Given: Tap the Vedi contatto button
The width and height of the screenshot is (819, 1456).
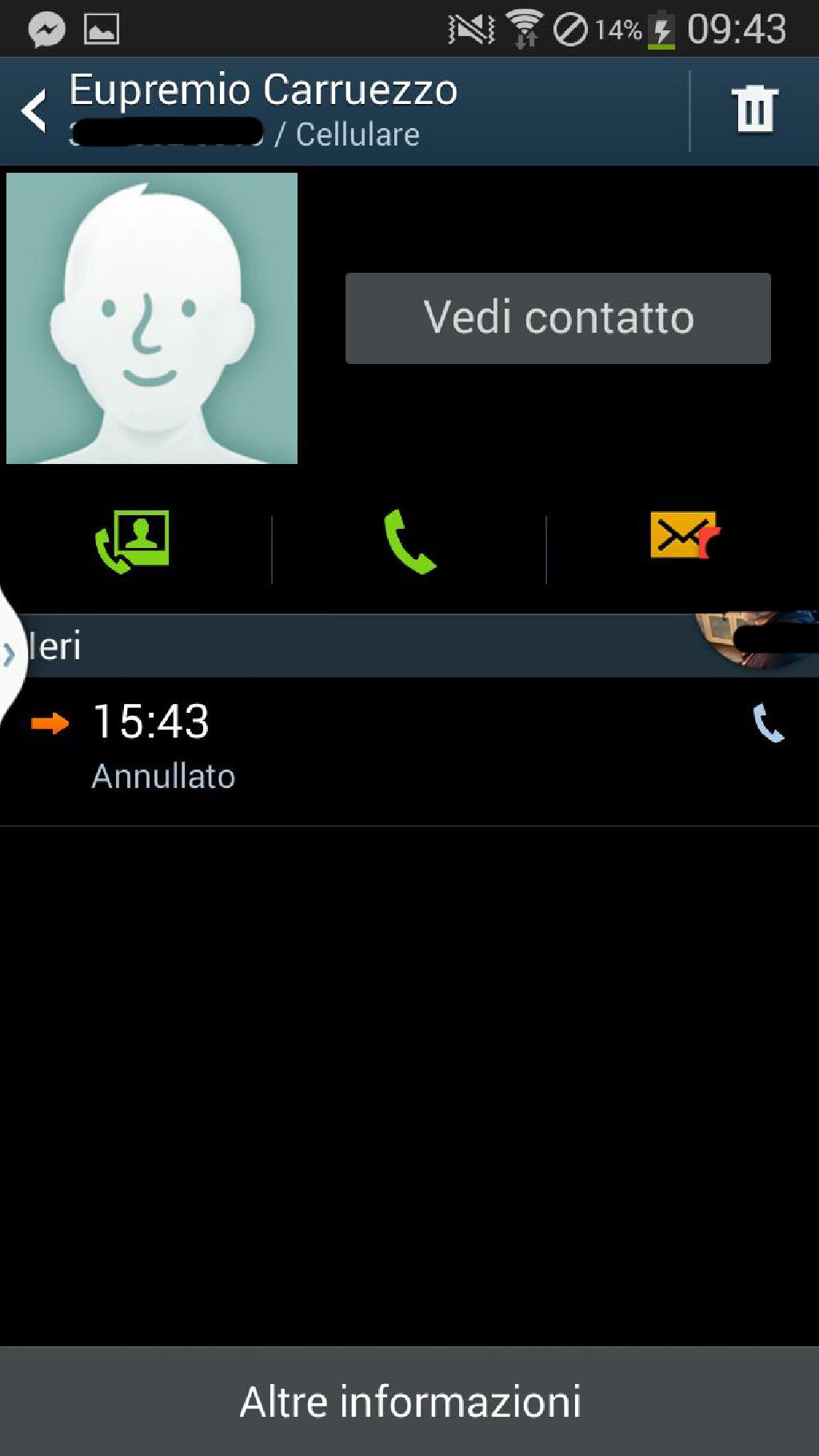Looking at the screenshot, I should coord(557,318).
